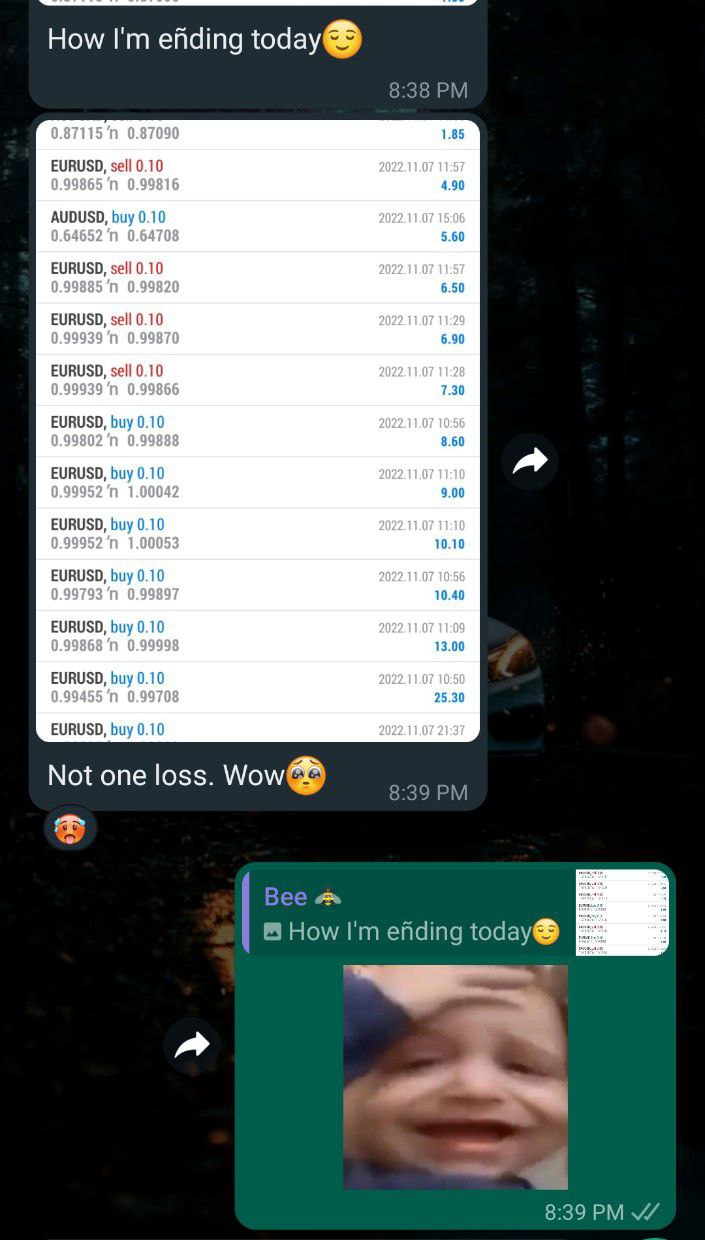View the emoji reaction under 'Not one loss'

pyautogui.click(x=70, y=829)
